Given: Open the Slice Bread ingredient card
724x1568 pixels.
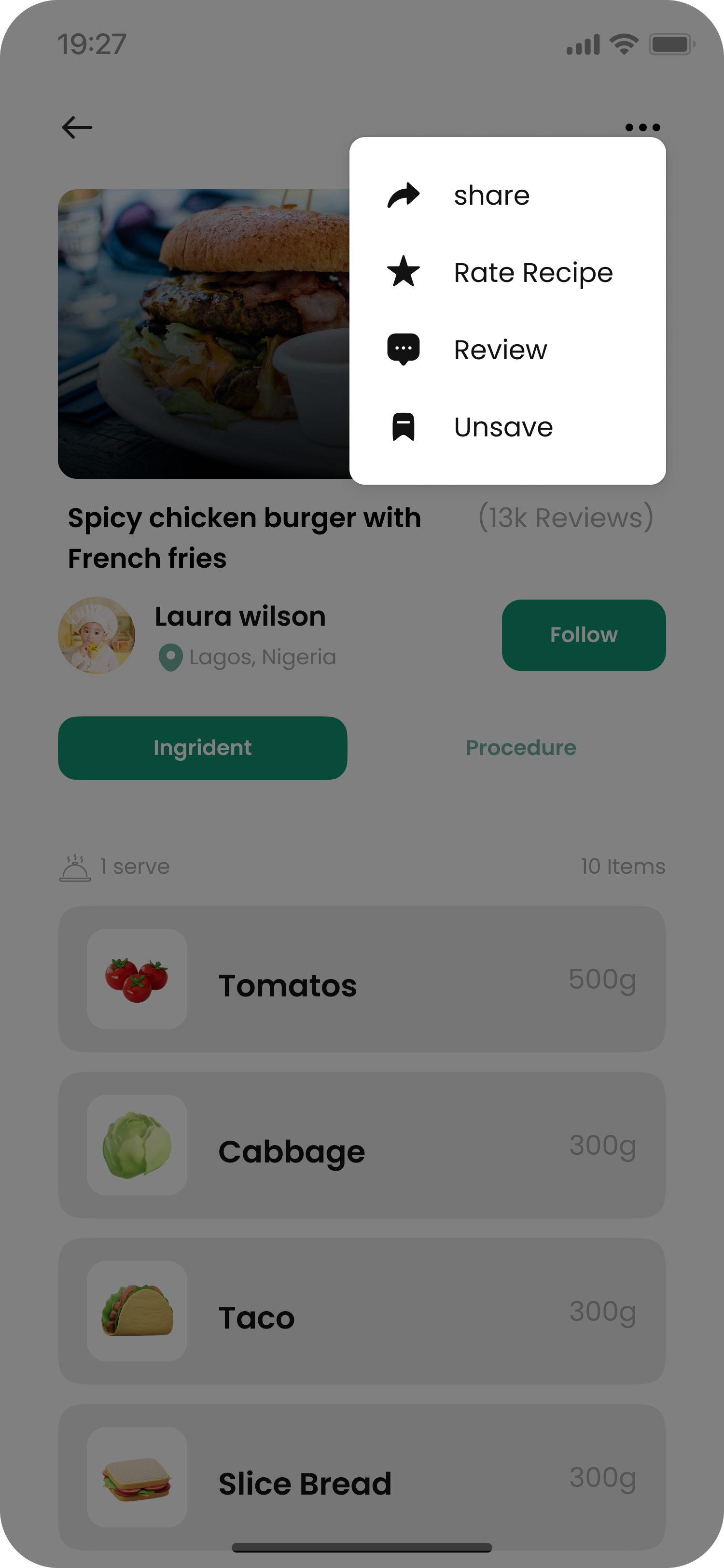Looking at the screenshot, I should point(362,1477).
